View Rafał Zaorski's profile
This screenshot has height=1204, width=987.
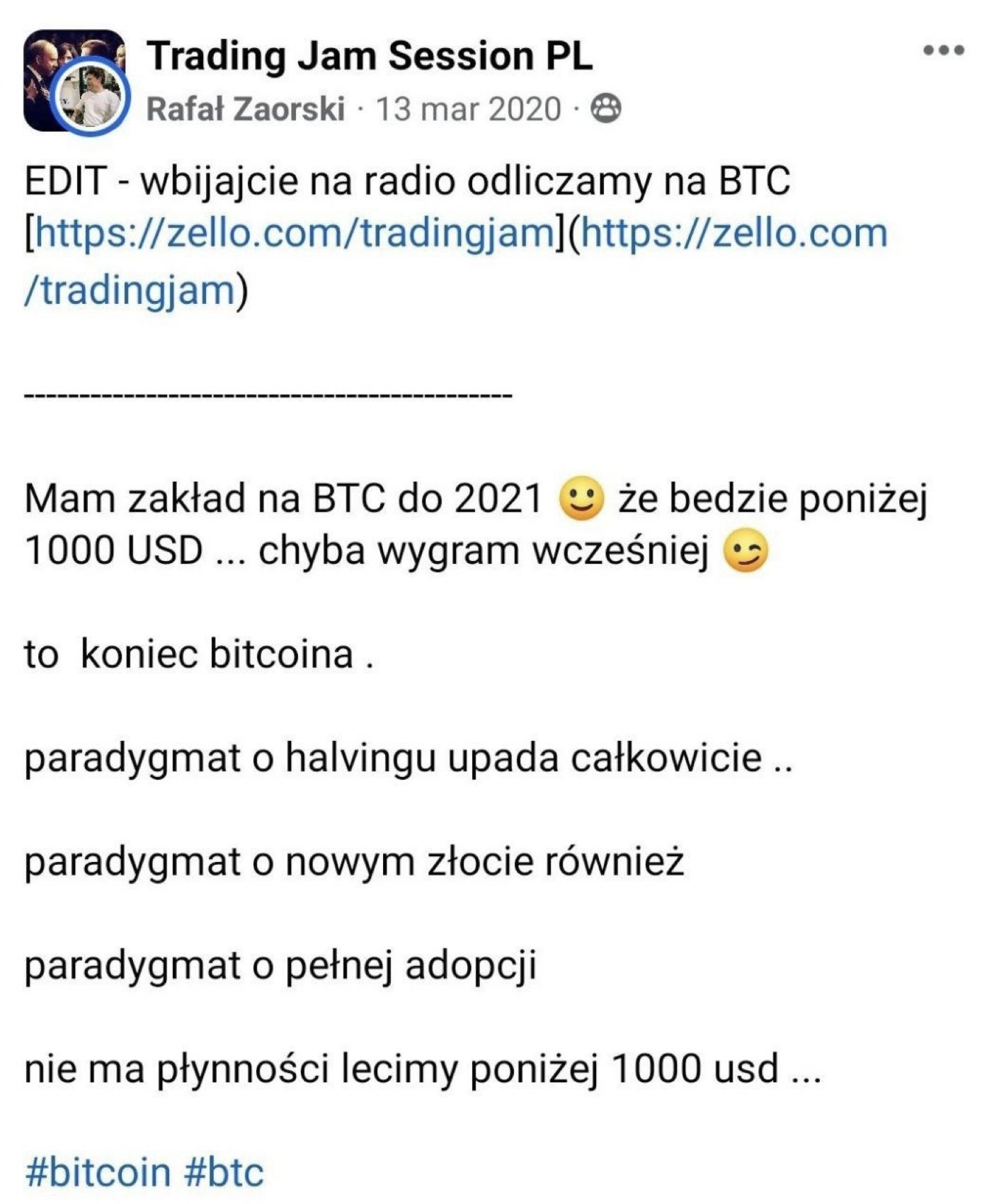246,109
